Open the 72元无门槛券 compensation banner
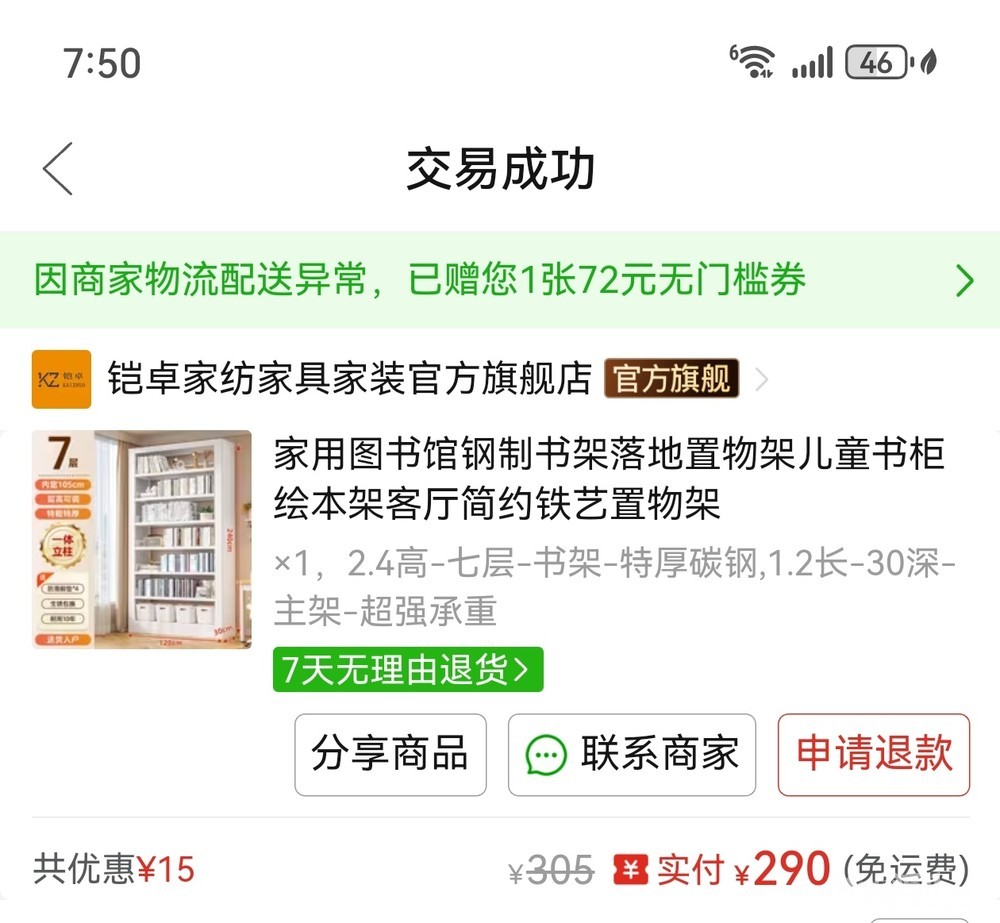 500,280
